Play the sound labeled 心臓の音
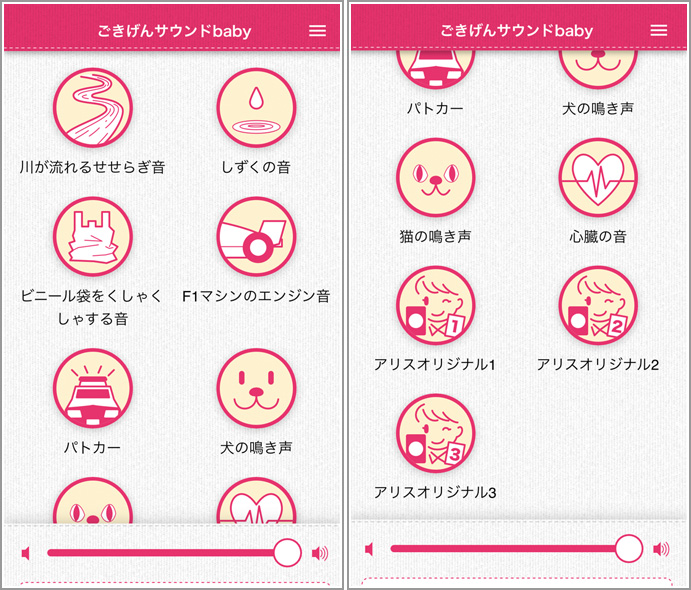The image size is (691, 590). click(x=598, y=178)
